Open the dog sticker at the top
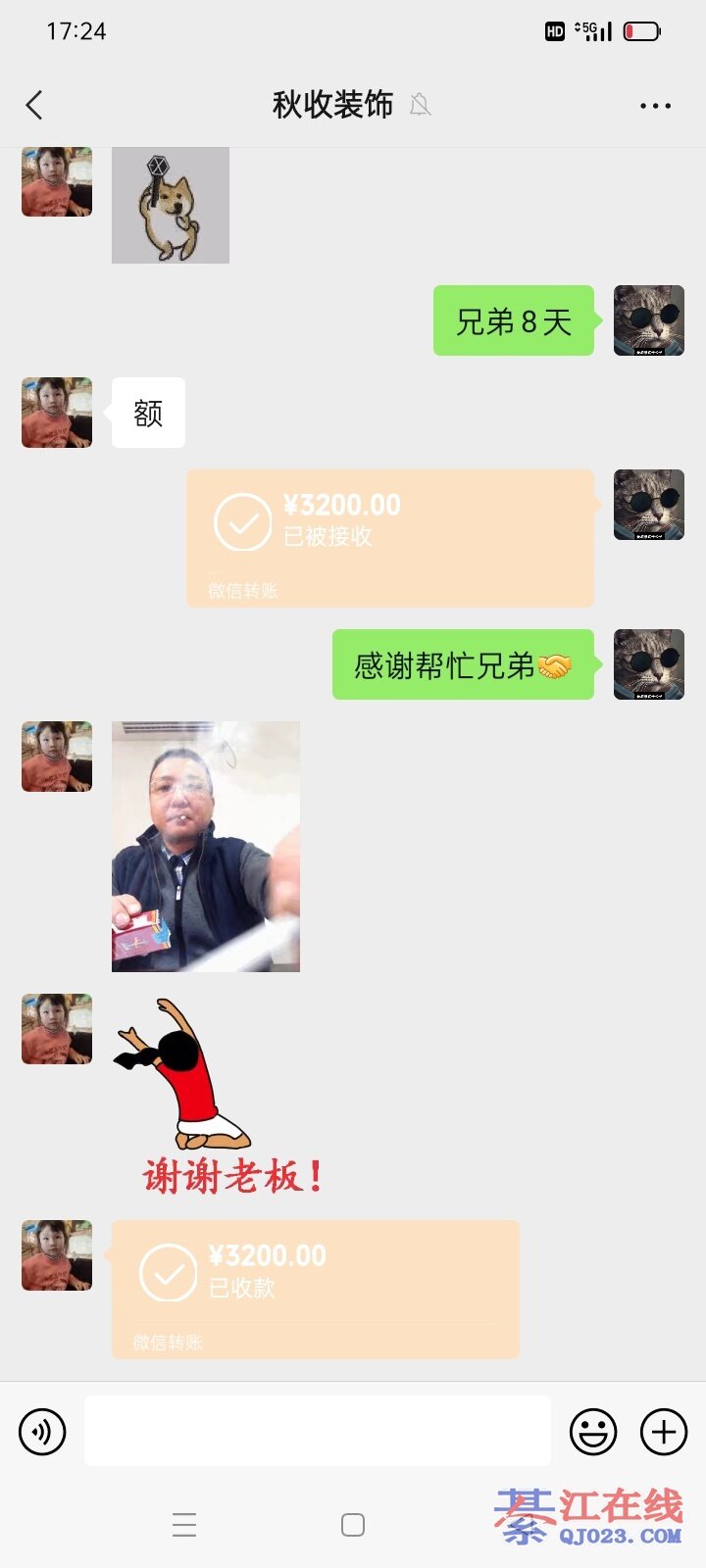 pyautogui.click(x=170, y=205)
